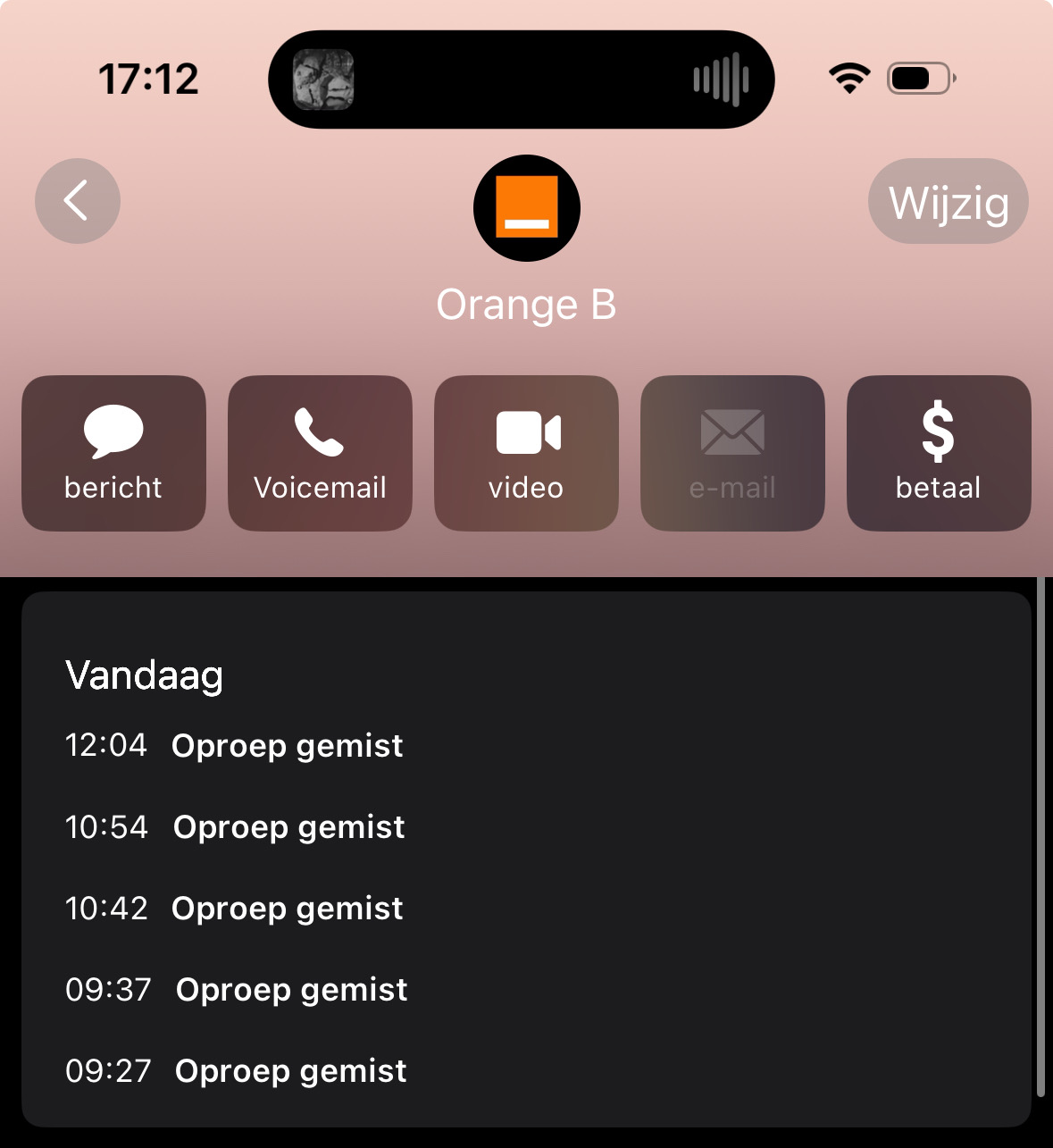
Task: Tap Wijzig to edit the contact
Action: coord(948,202)
